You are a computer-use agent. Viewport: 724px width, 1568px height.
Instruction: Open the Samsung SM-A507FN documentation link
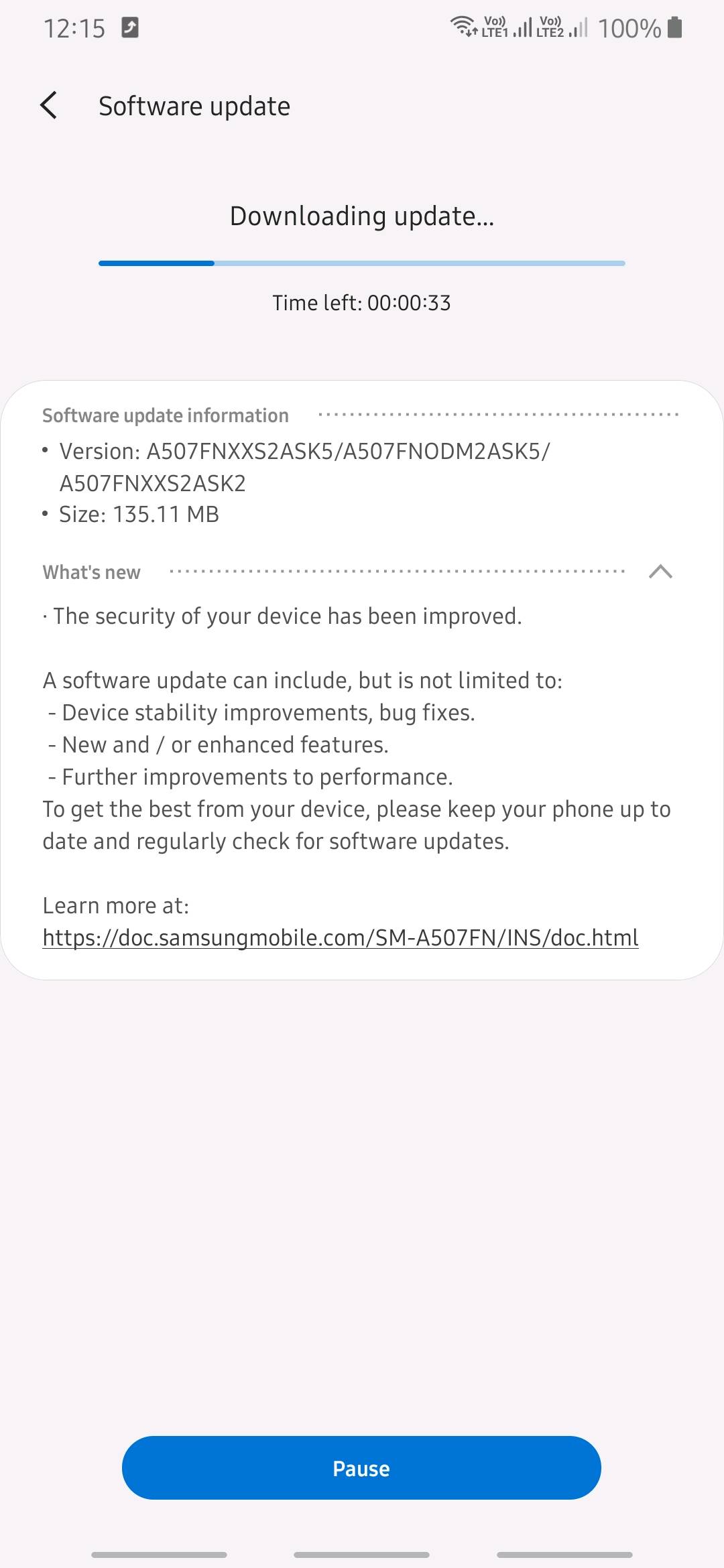coord(339,937)
